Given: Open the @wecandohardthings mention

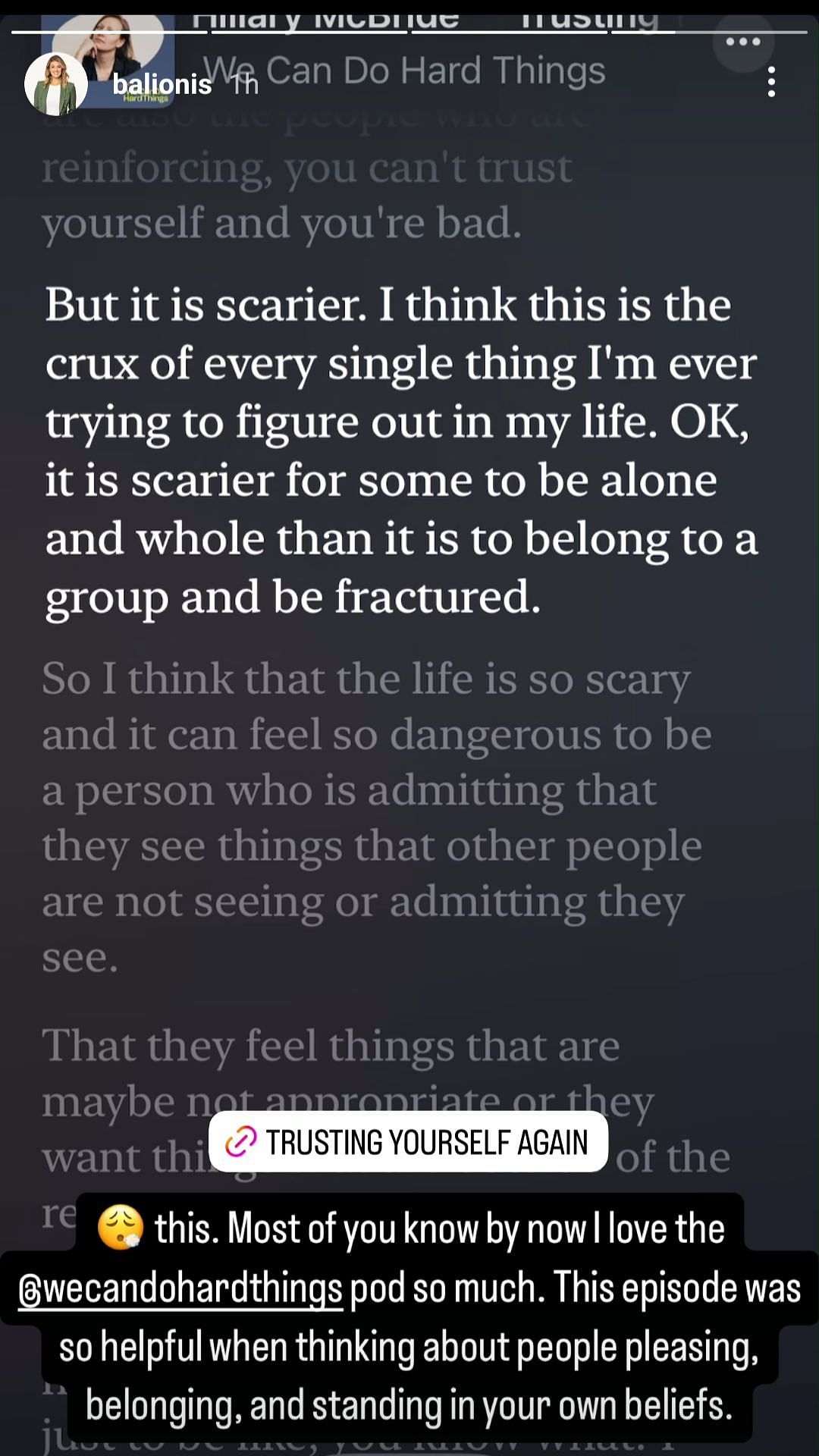Looking at the screenshot, I should 180,1288.
